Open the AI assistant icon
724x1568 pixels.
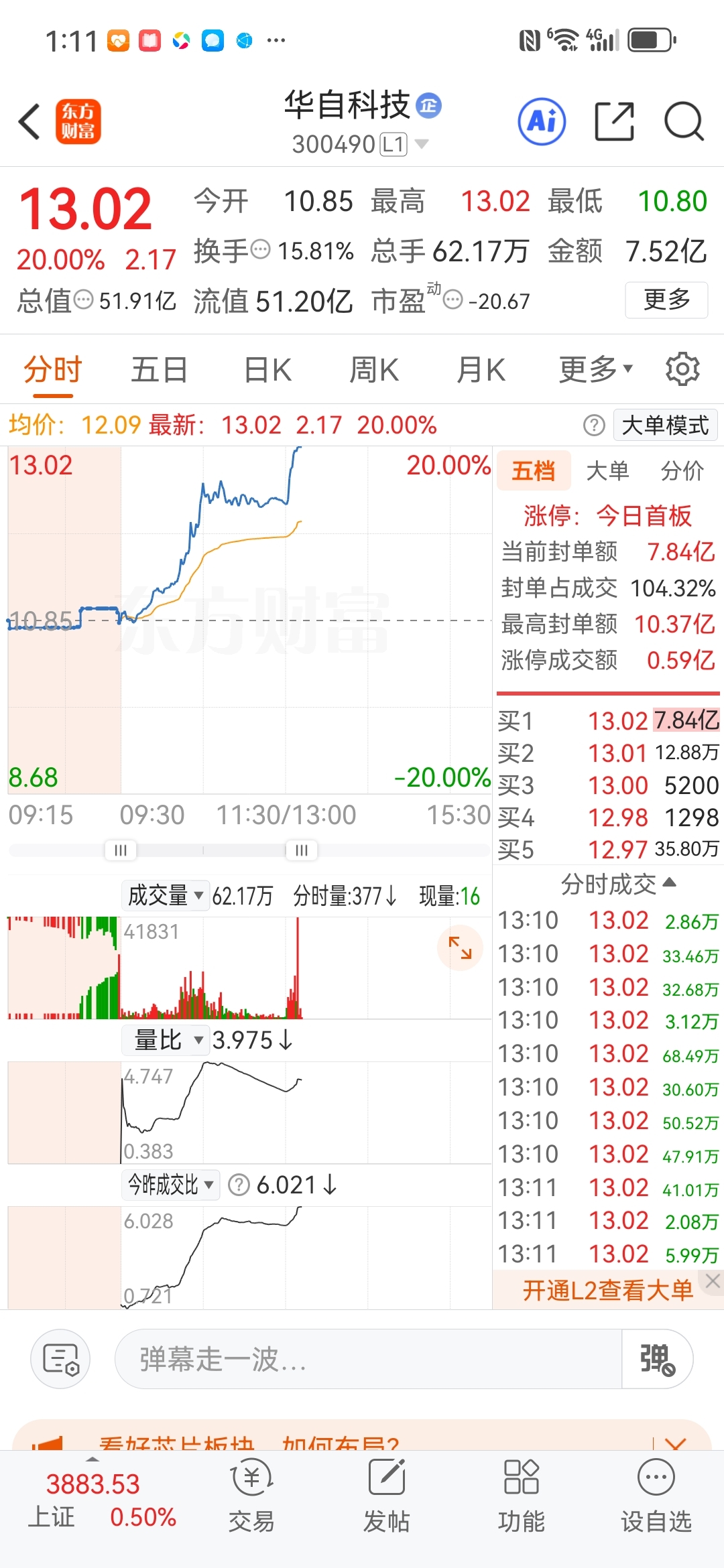click(x=542, y=122)
